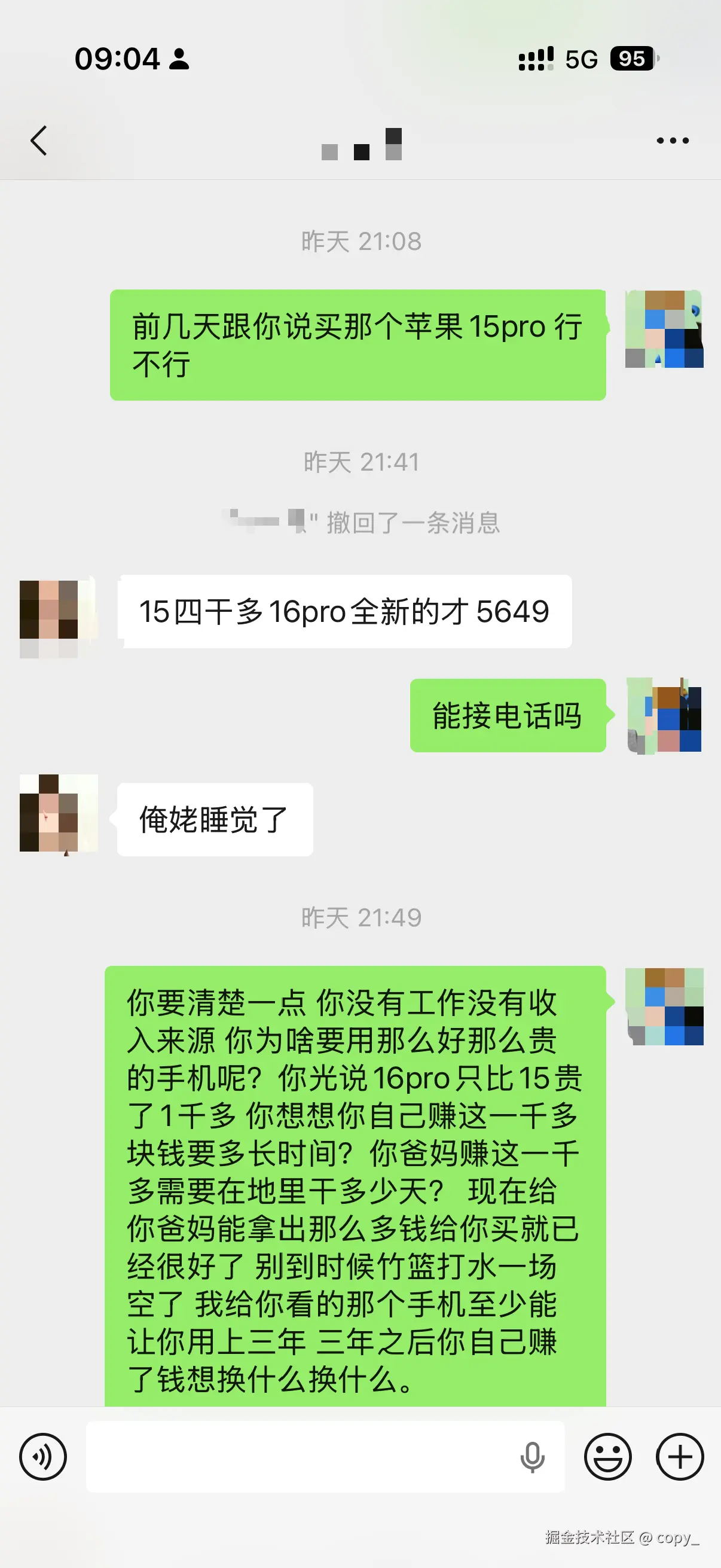The image size is (721, 1568).
Task: Tap the back arrow to leave chat
Action: pos(39,140)
